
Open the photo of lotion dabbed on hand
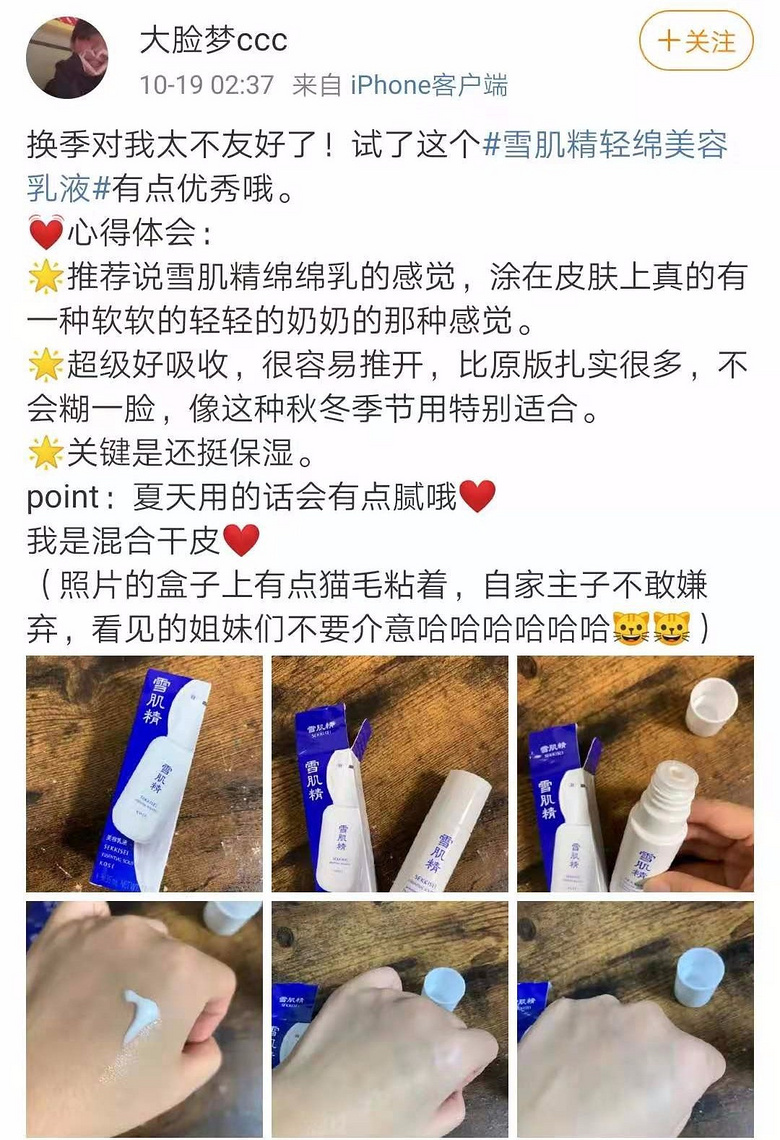click(x=144, y=1019)
